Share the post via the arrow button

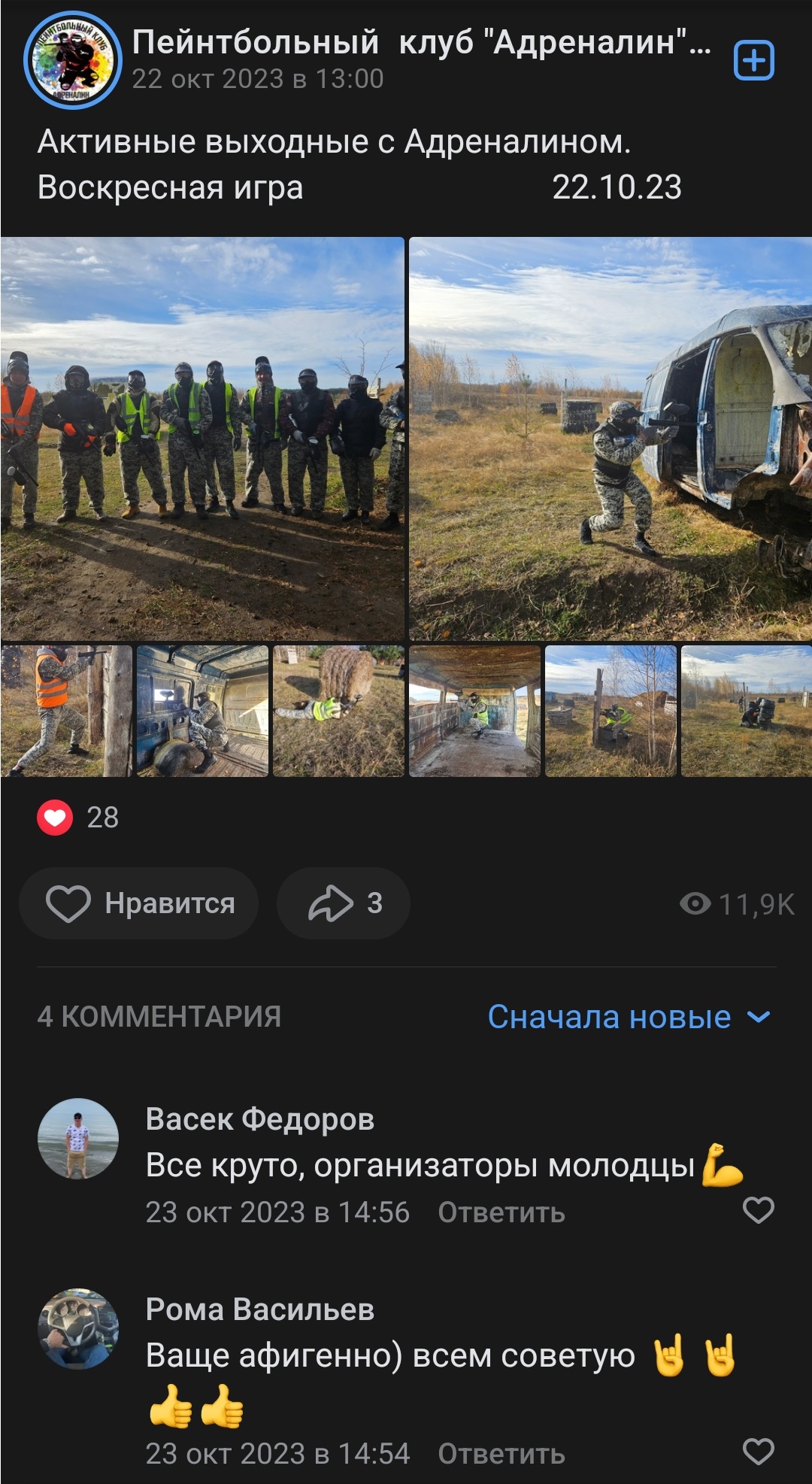tap(344, 903)
